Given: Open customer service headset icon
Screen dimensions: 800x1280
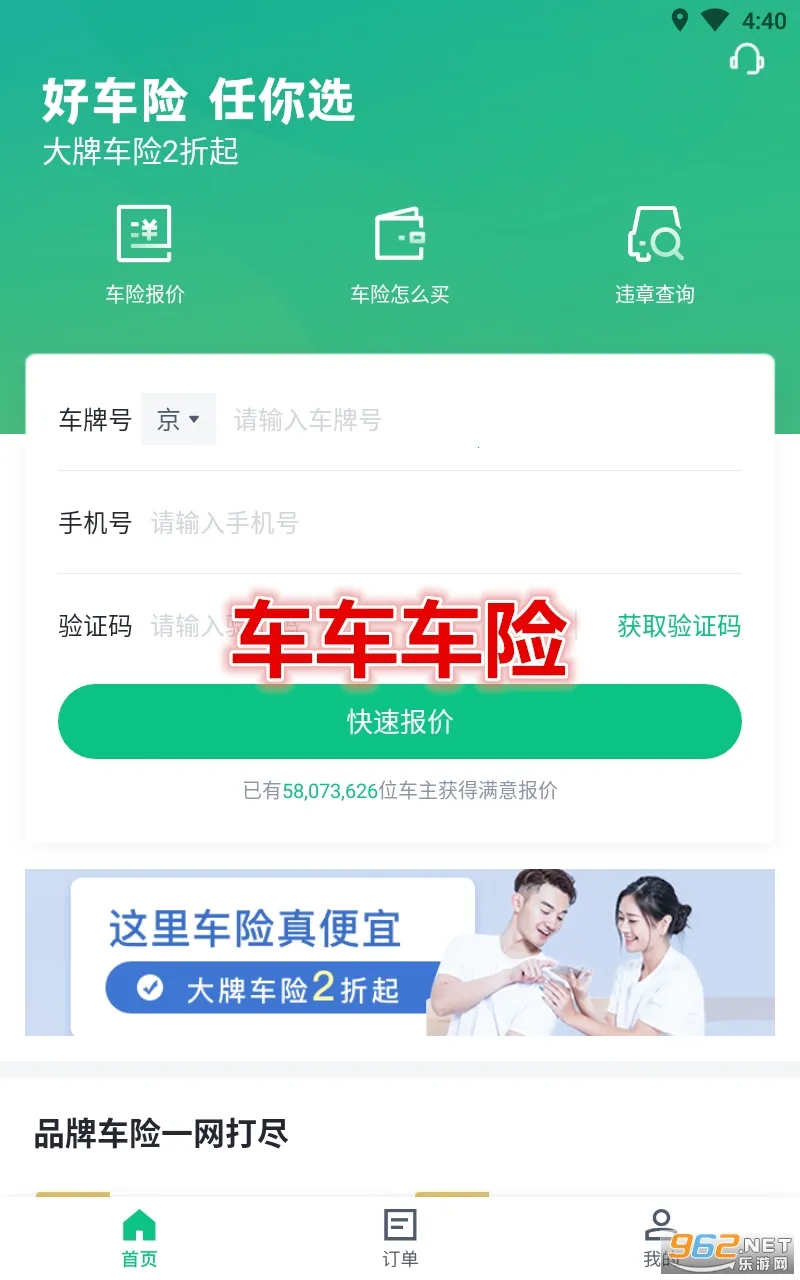Looking at the screenshot, I should click(x=746, y=58).
